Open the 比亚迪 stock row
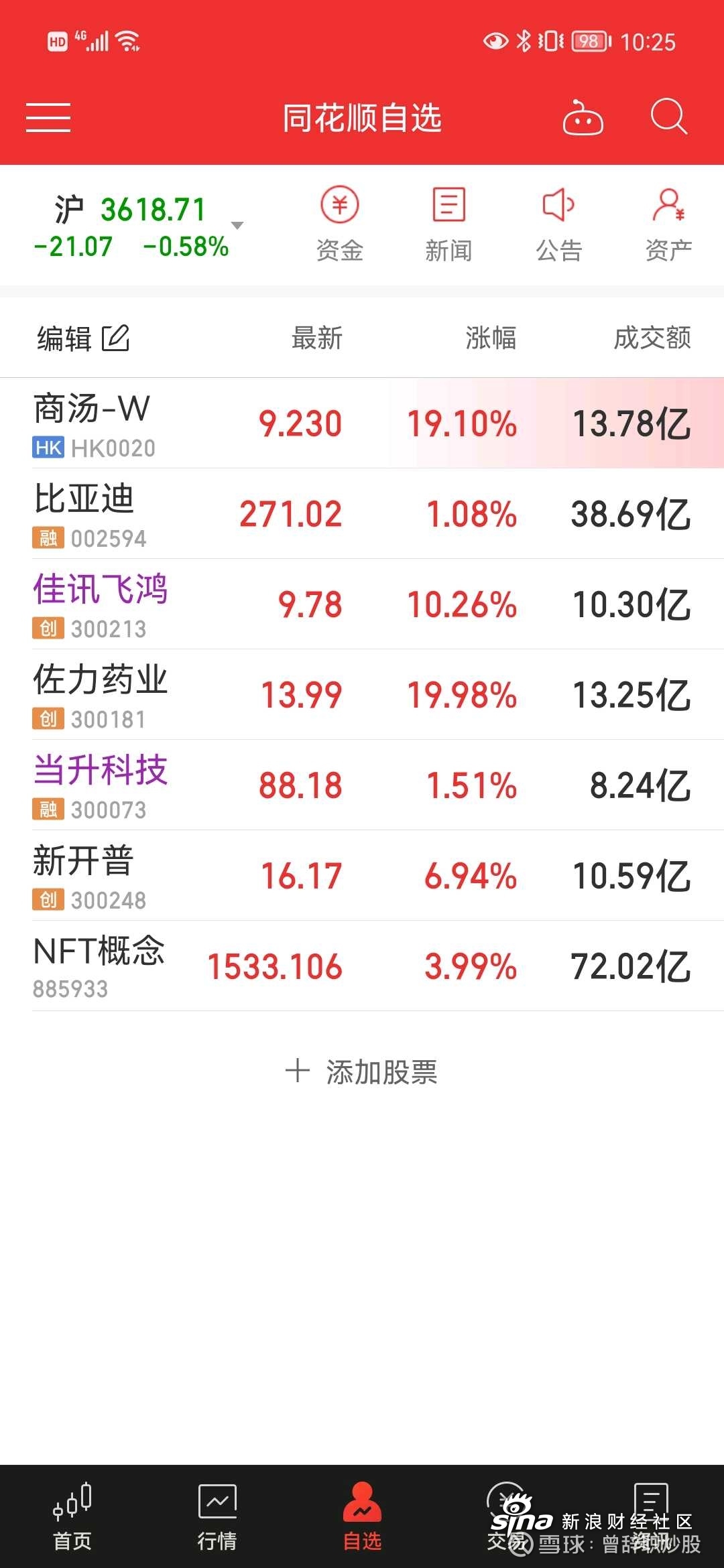The width and height of the screenshot is (724, 1568). pos(362,513)
